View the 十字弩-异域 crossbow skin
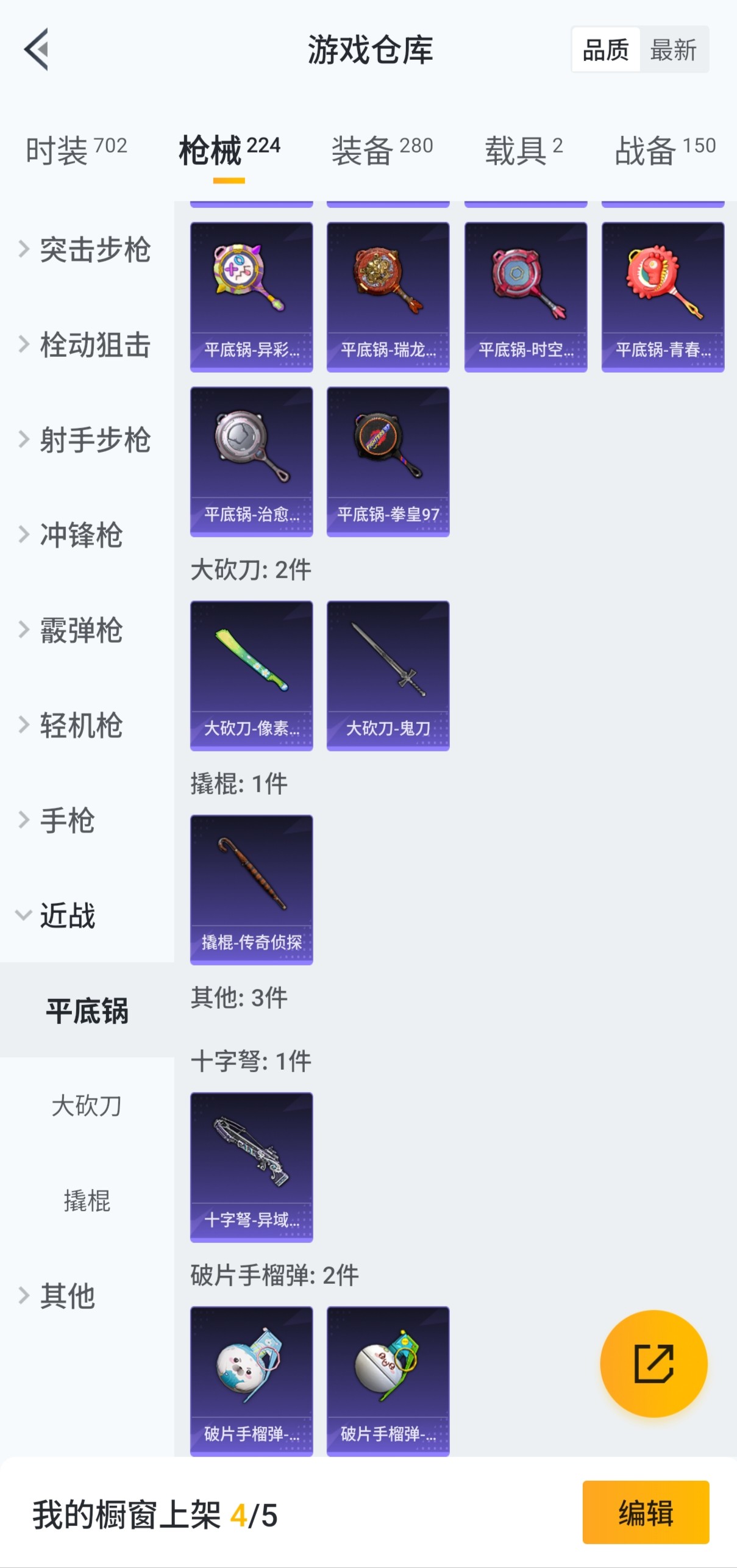Image resolution: width=737 pixels, height=1568 pixels. (x=252, y=1167)
